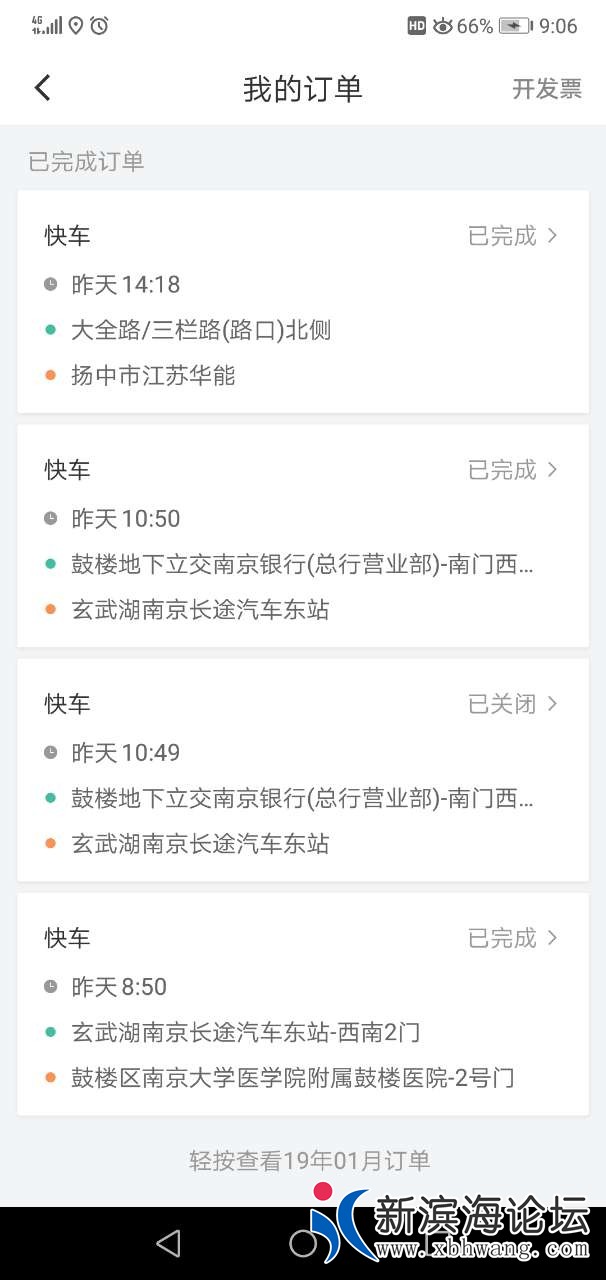Image resolution: width=606 pixels, height=1280 pixels.
Task: View the completed order from 昨天 10:50
Action: [x=302, y=535]
